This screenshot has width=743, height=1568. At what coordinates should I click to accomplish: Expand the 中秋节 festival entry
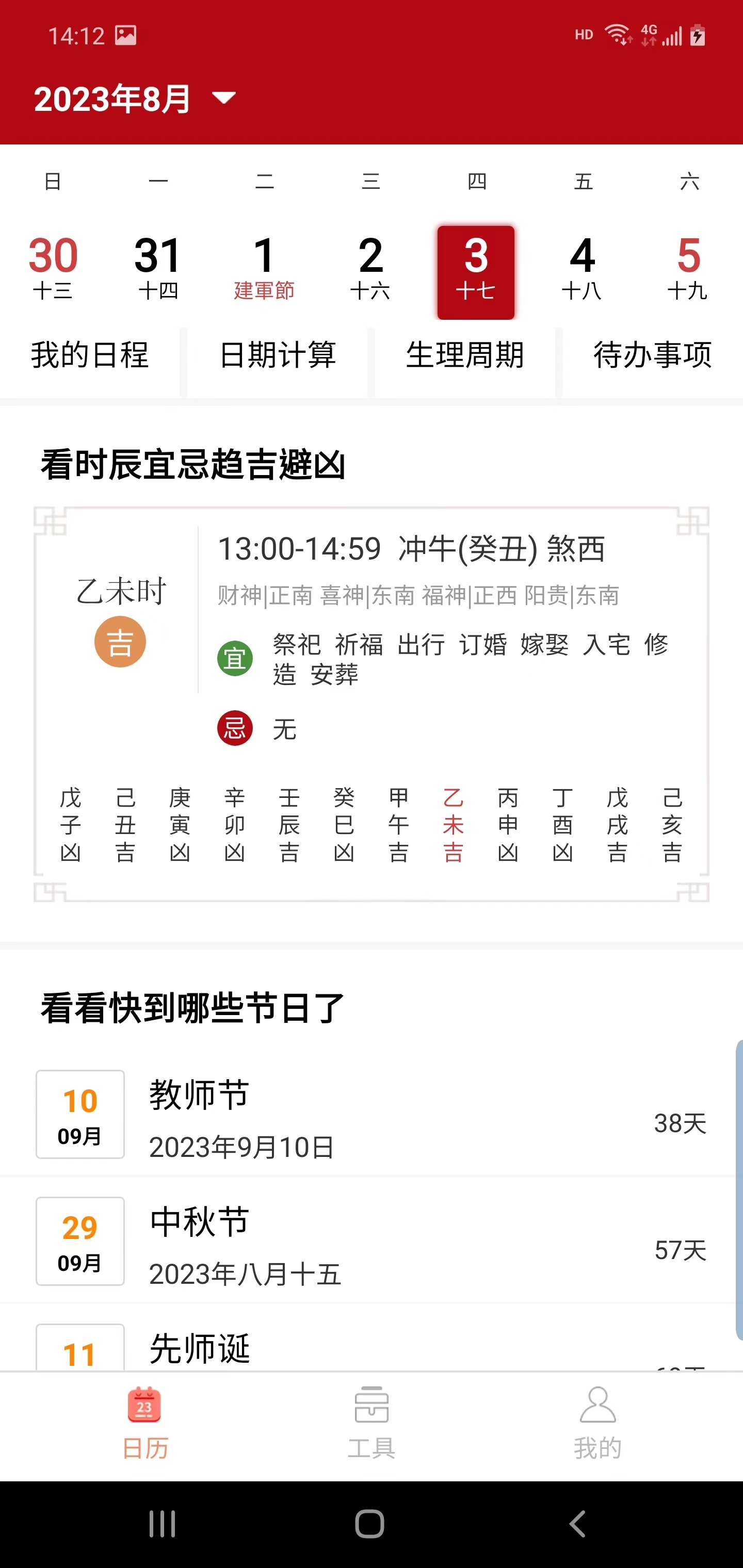pos(372,1242)
